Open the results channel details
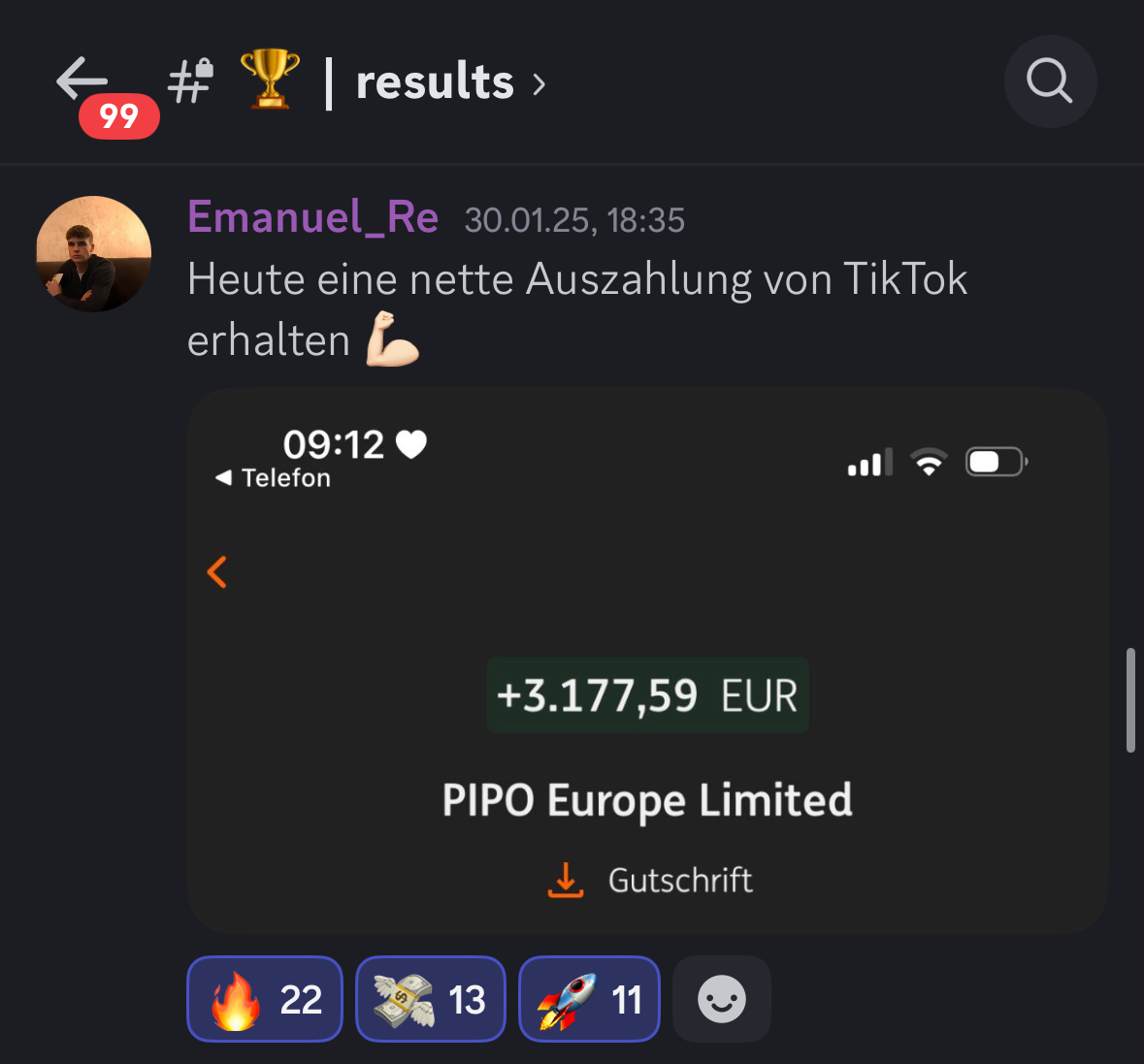This screenshot has height=1064, width=1144. (435, 82)
